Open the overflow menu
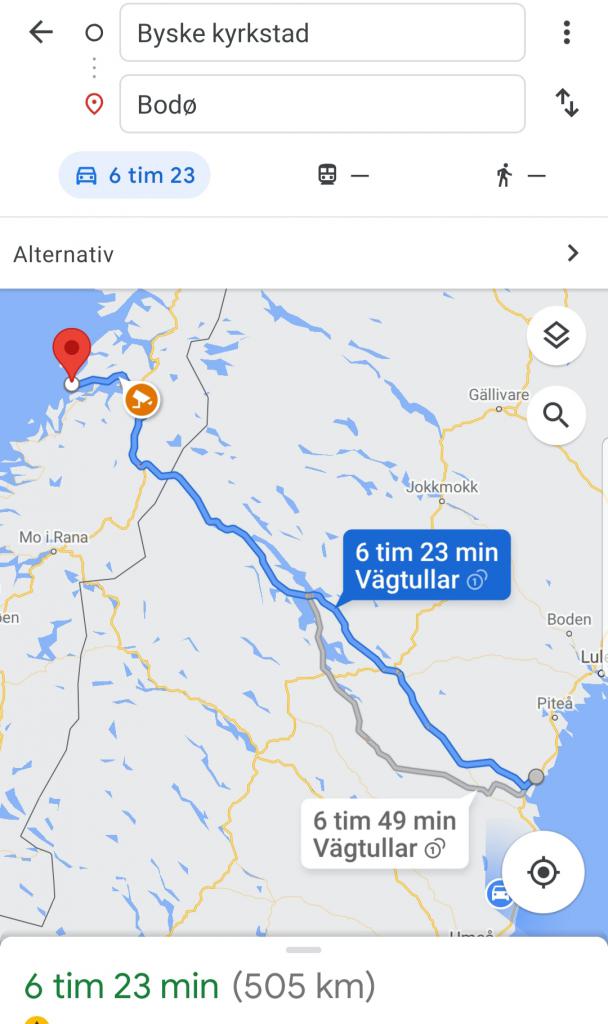The image size is (608, 1024). pyautogui.click(x=567, y=33)
